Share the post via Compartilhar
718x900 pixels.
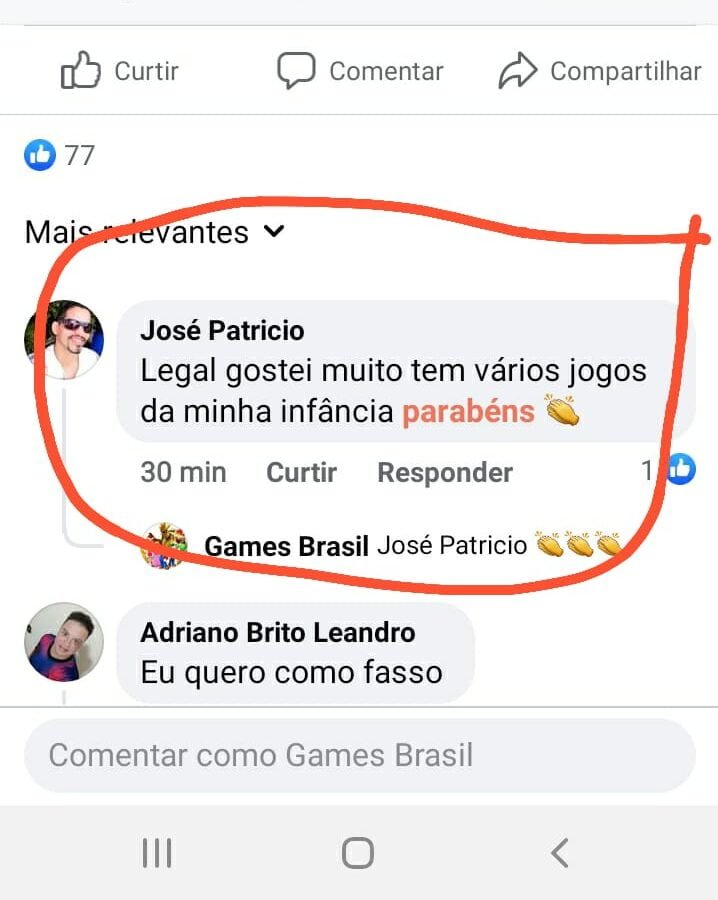600,71
